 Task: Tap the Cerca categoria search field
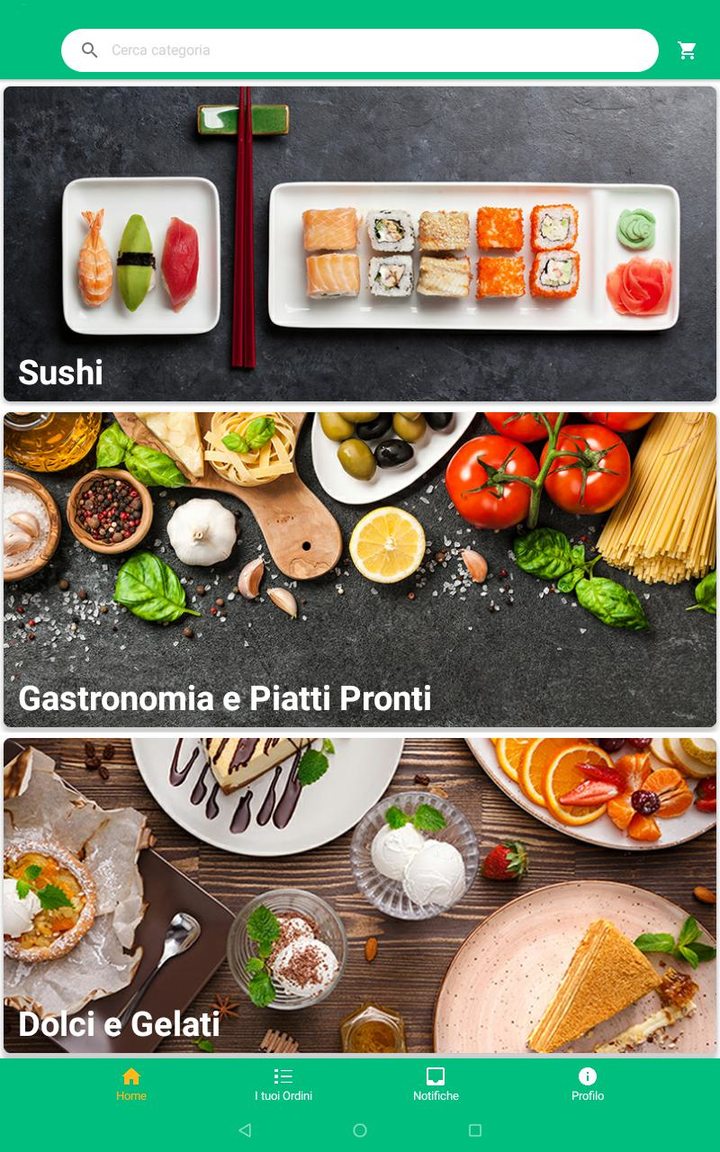click(360, 50)
